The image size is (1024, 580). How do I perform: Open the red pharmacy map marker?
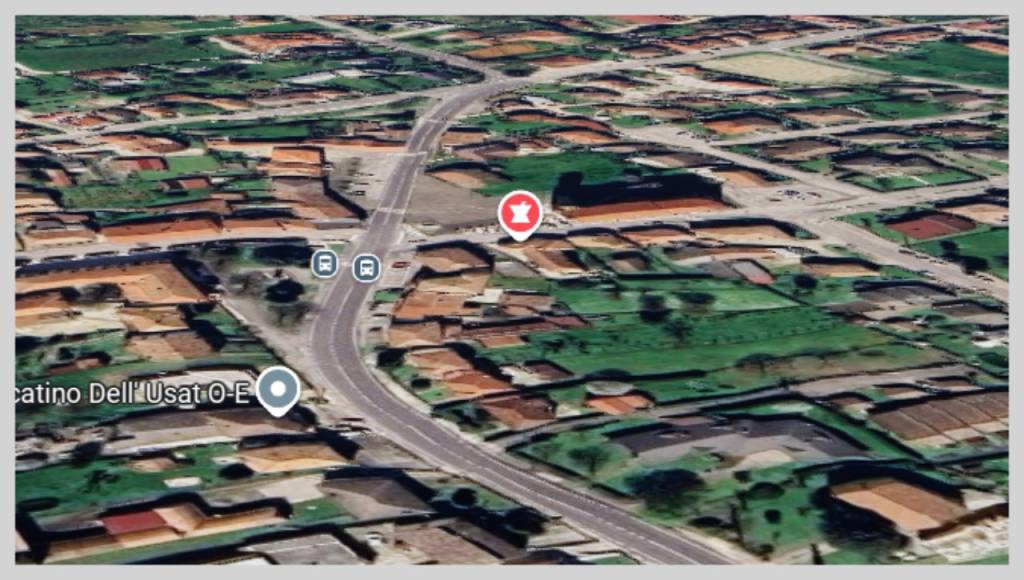point(520,213)
